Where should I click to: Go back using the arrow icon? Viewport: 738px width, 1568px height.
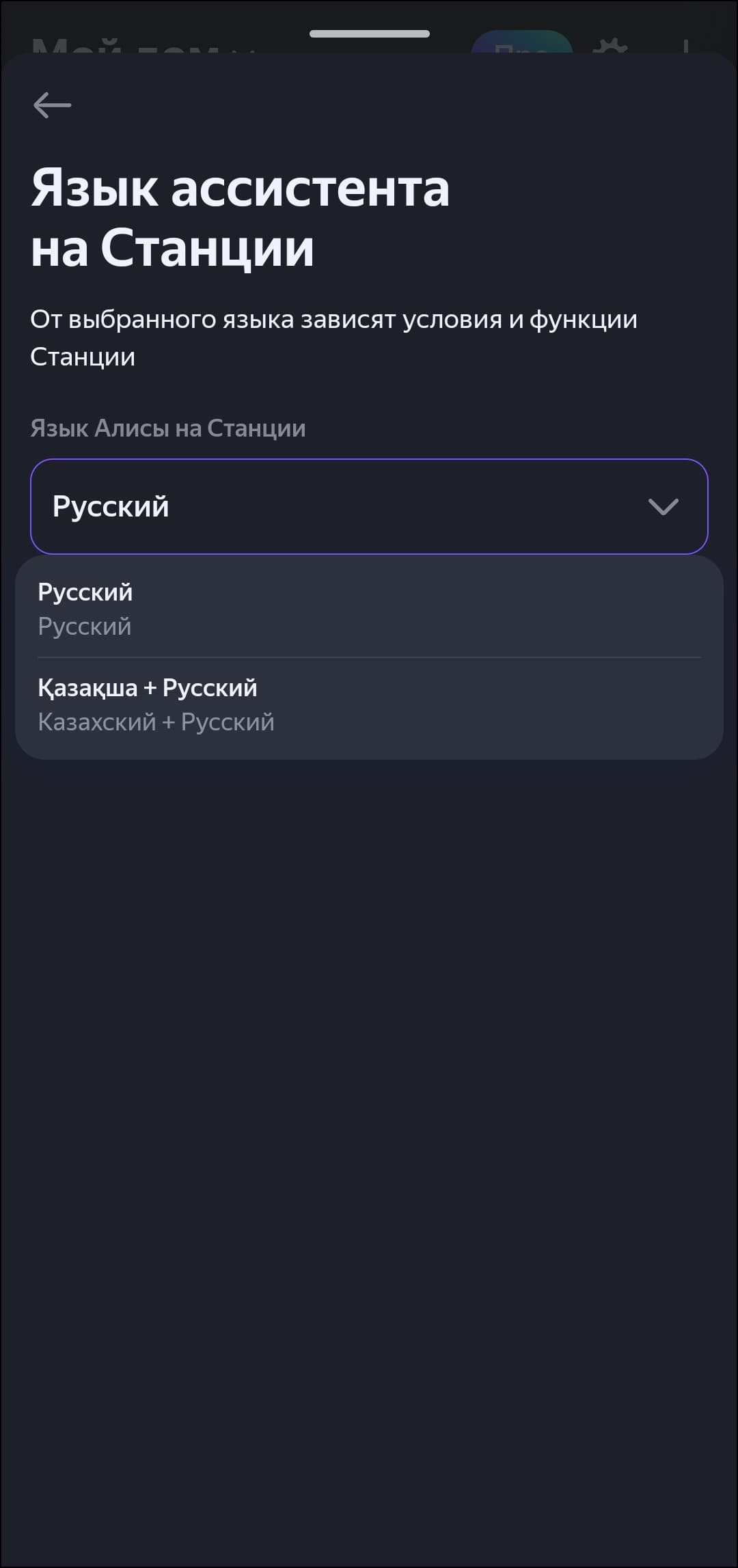pos(52,105)
